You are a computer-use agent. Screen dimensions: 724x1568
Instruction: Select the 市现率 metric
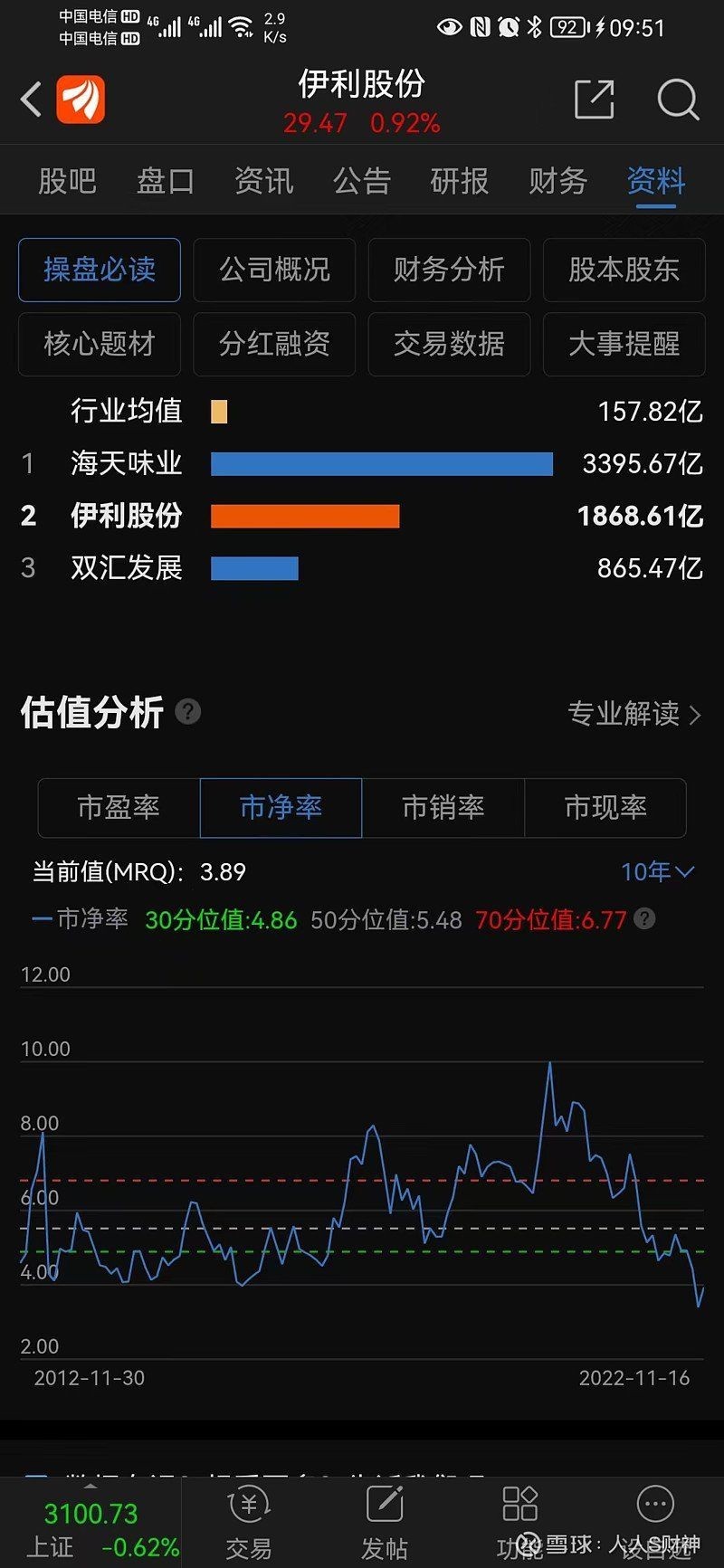pyautogui.click(x=605, y=808)
